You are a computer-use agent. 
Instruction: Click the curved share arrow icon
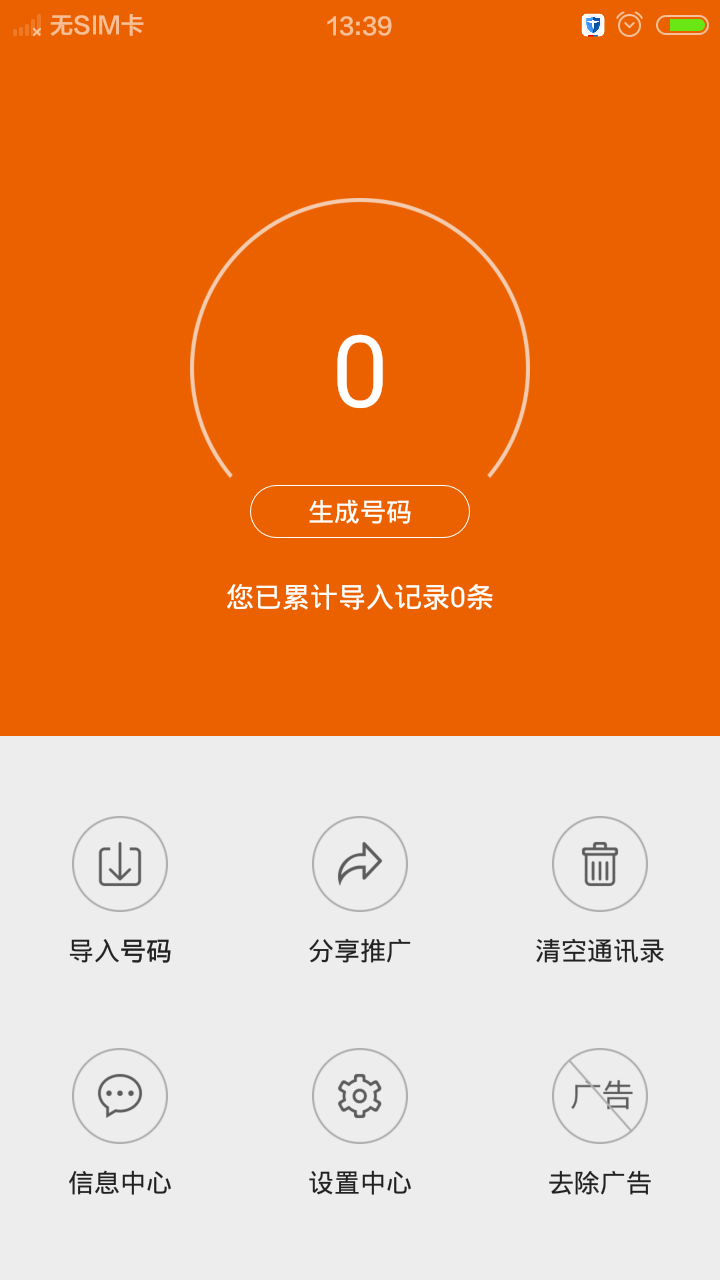360,863
